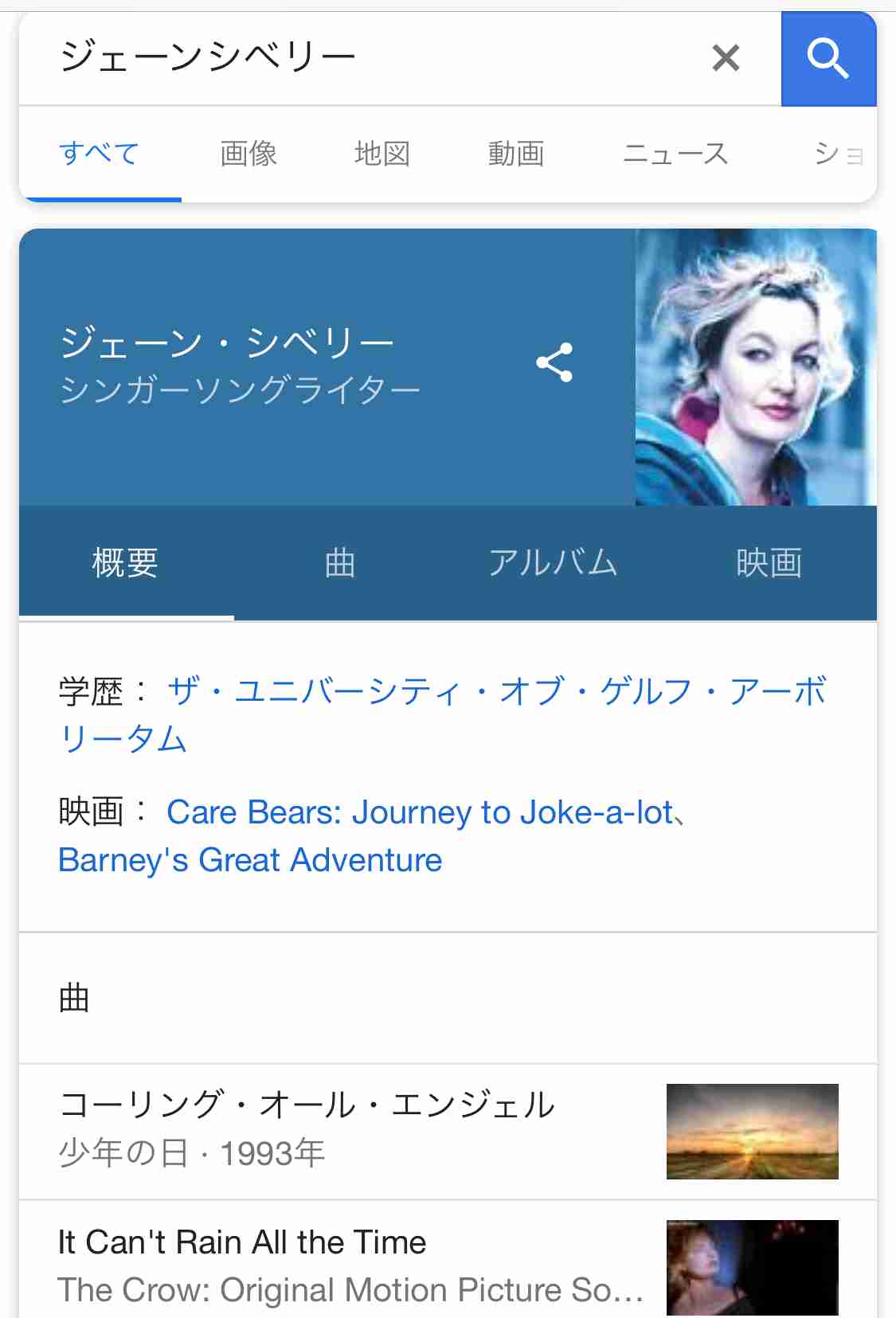View the 映画 (Movies) panel tab
896x1318 pixels.
(770, 562)
